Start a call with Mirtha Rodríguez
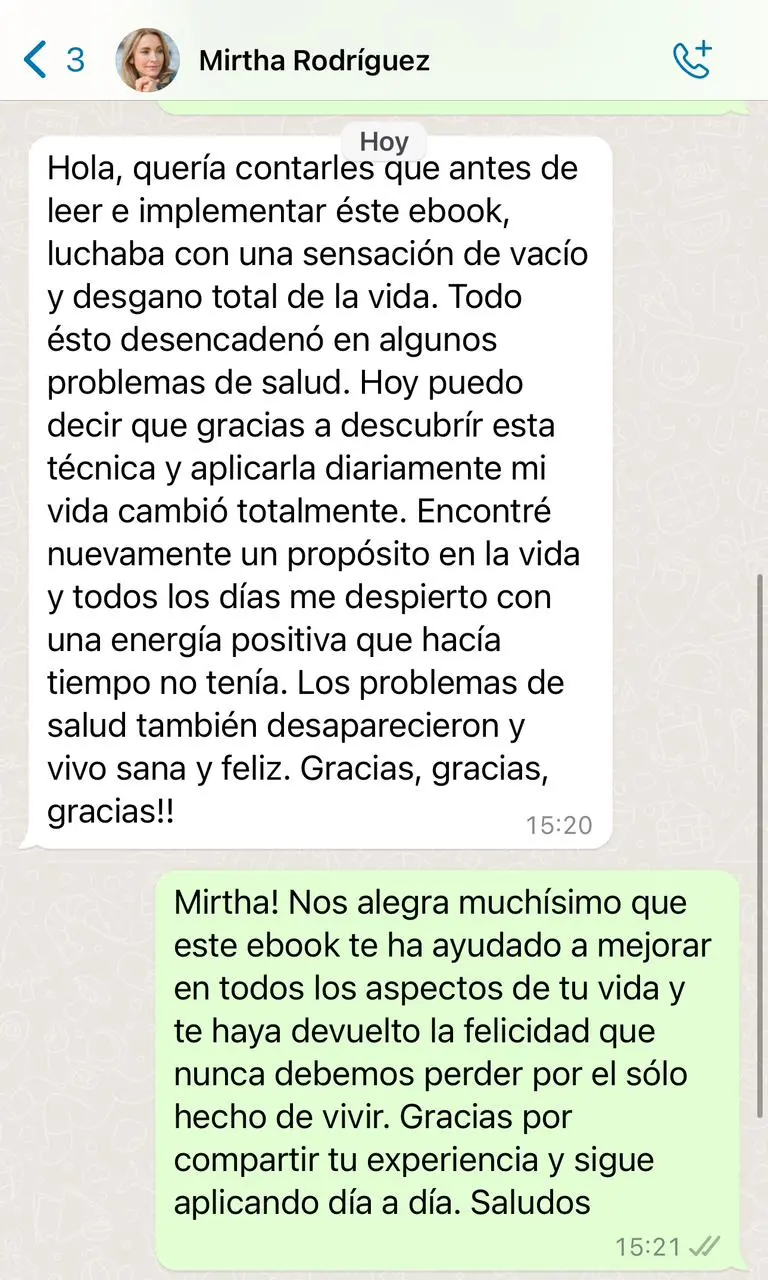The width and height of the screenshot is (768, 1280). click(692, 60)
